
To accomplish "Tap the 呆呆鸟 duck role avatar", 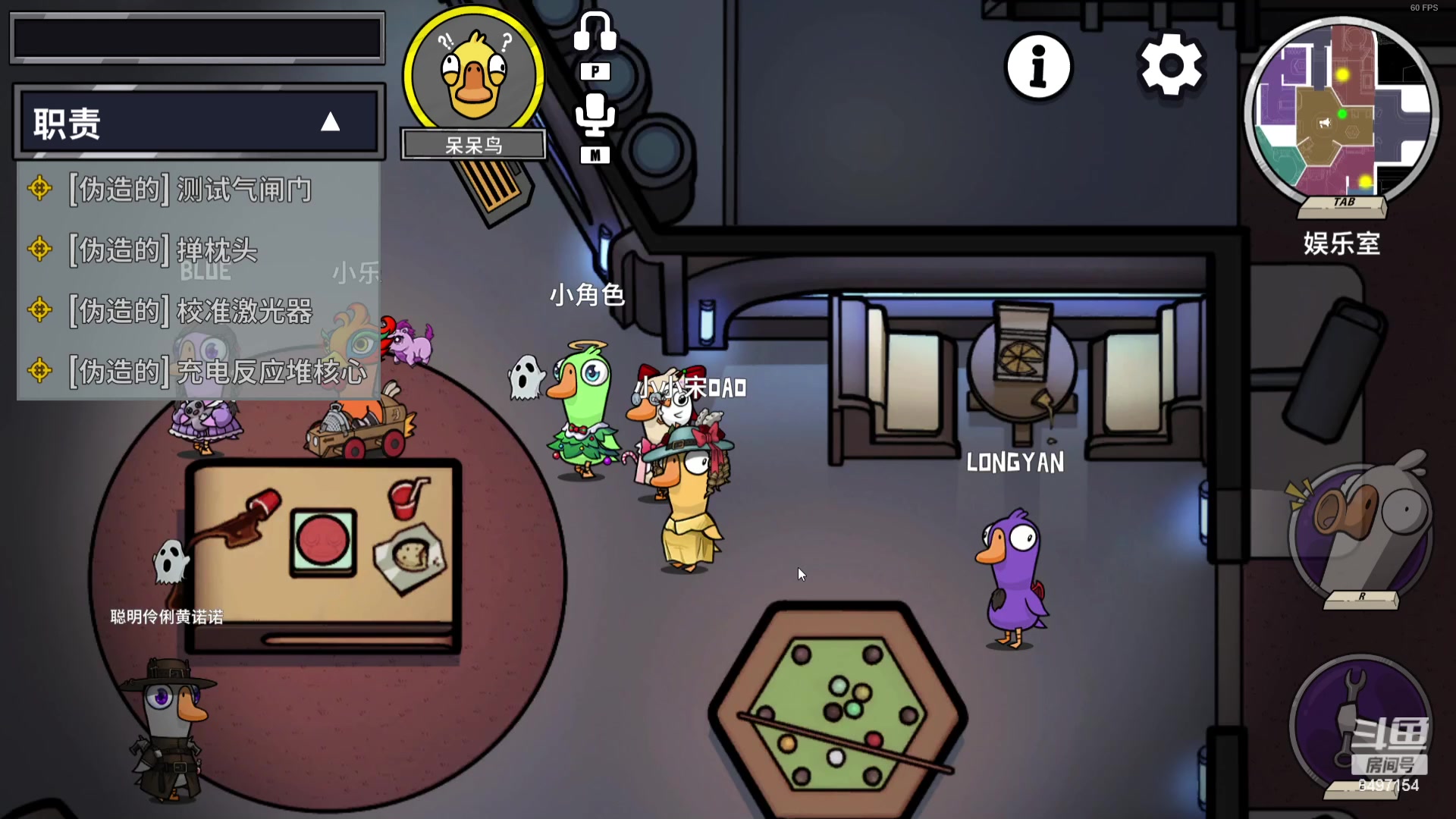I will pyautogui.click(x=473, y=74).
